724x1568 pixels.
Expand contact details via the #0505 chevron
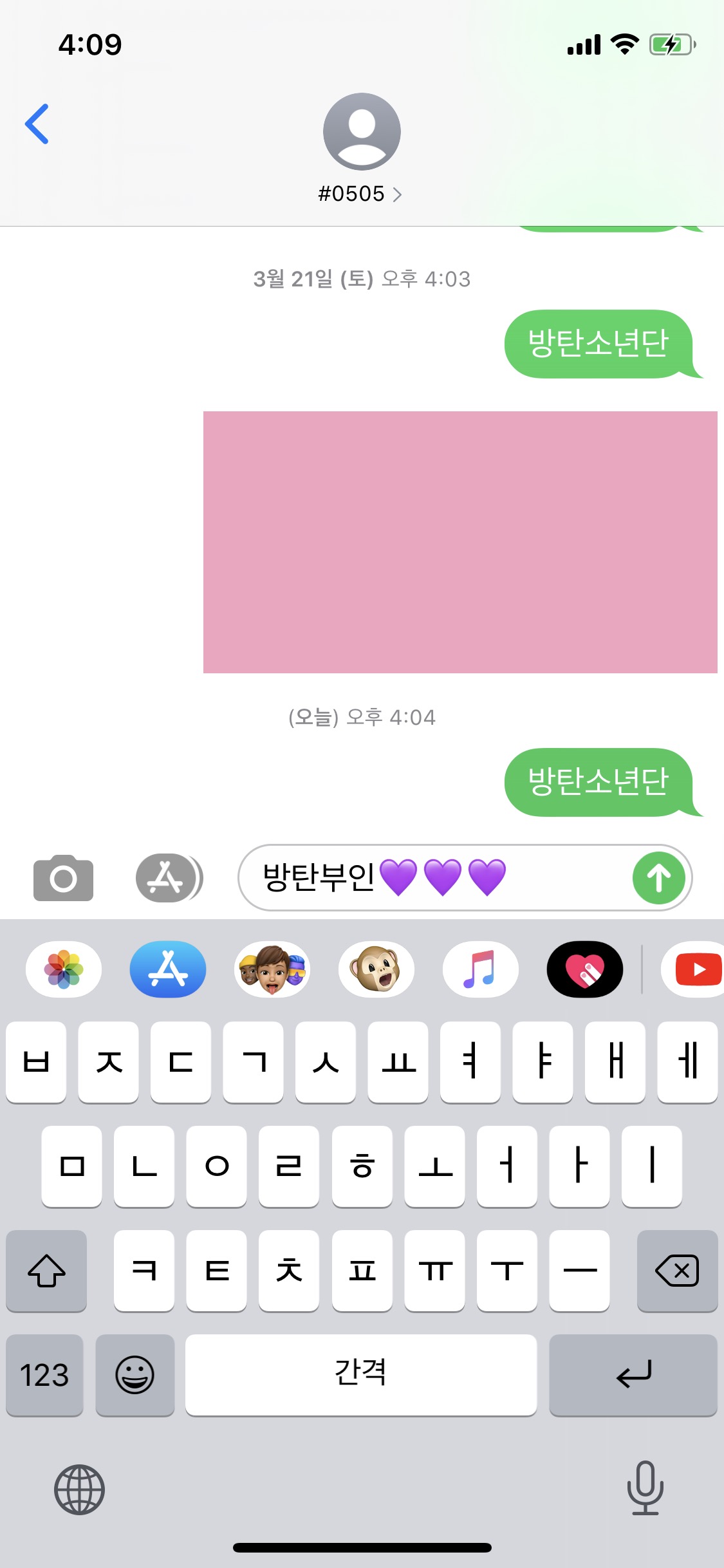click(398, 194)
